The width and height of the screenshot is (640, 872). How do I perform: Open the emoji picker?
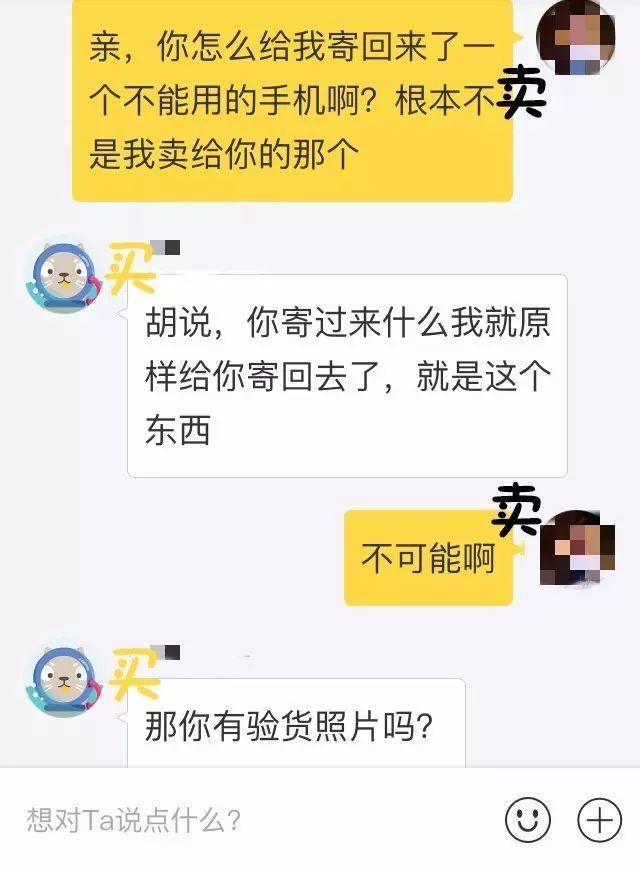point(528,820)
